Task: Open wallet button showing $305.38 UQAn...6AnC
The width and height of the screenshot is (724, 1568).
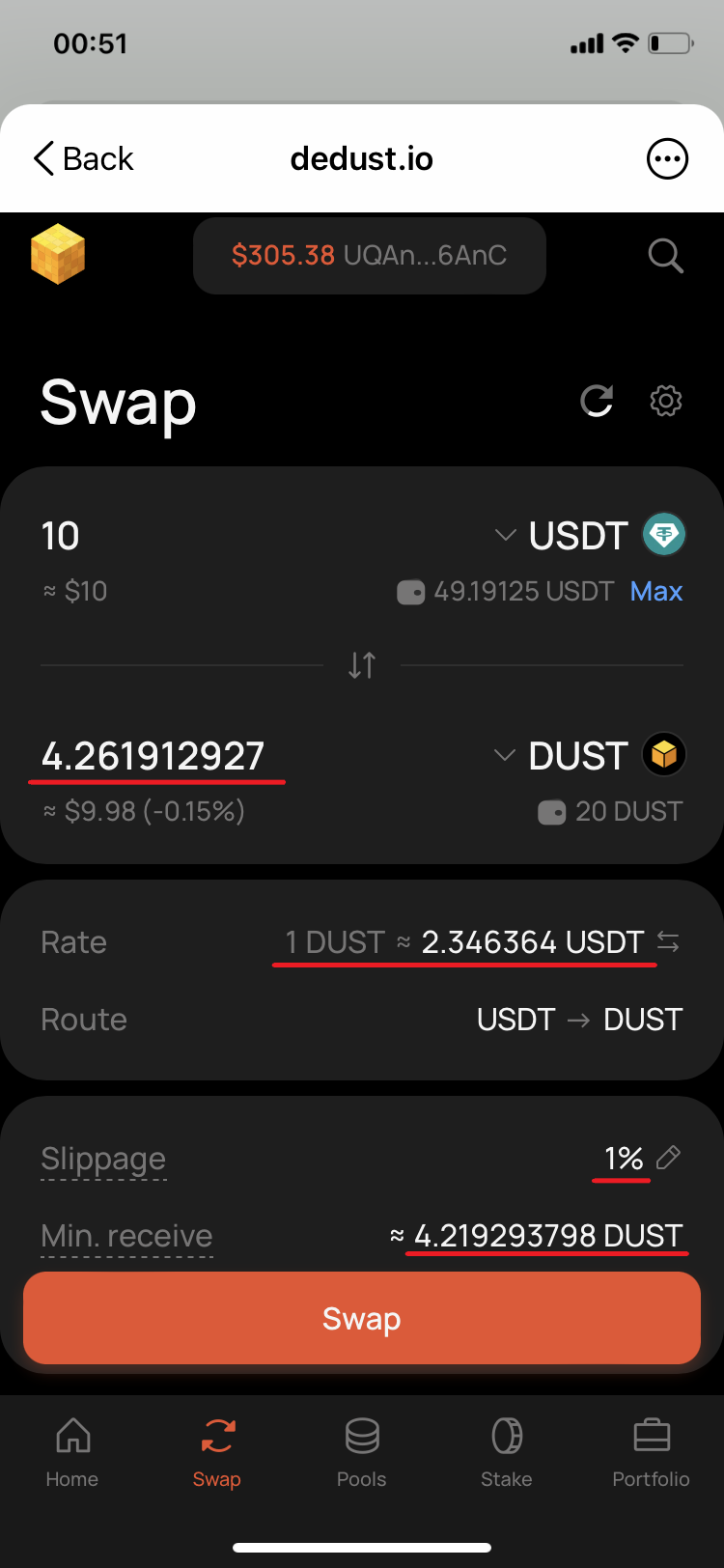Action: (x=369, y=256)
